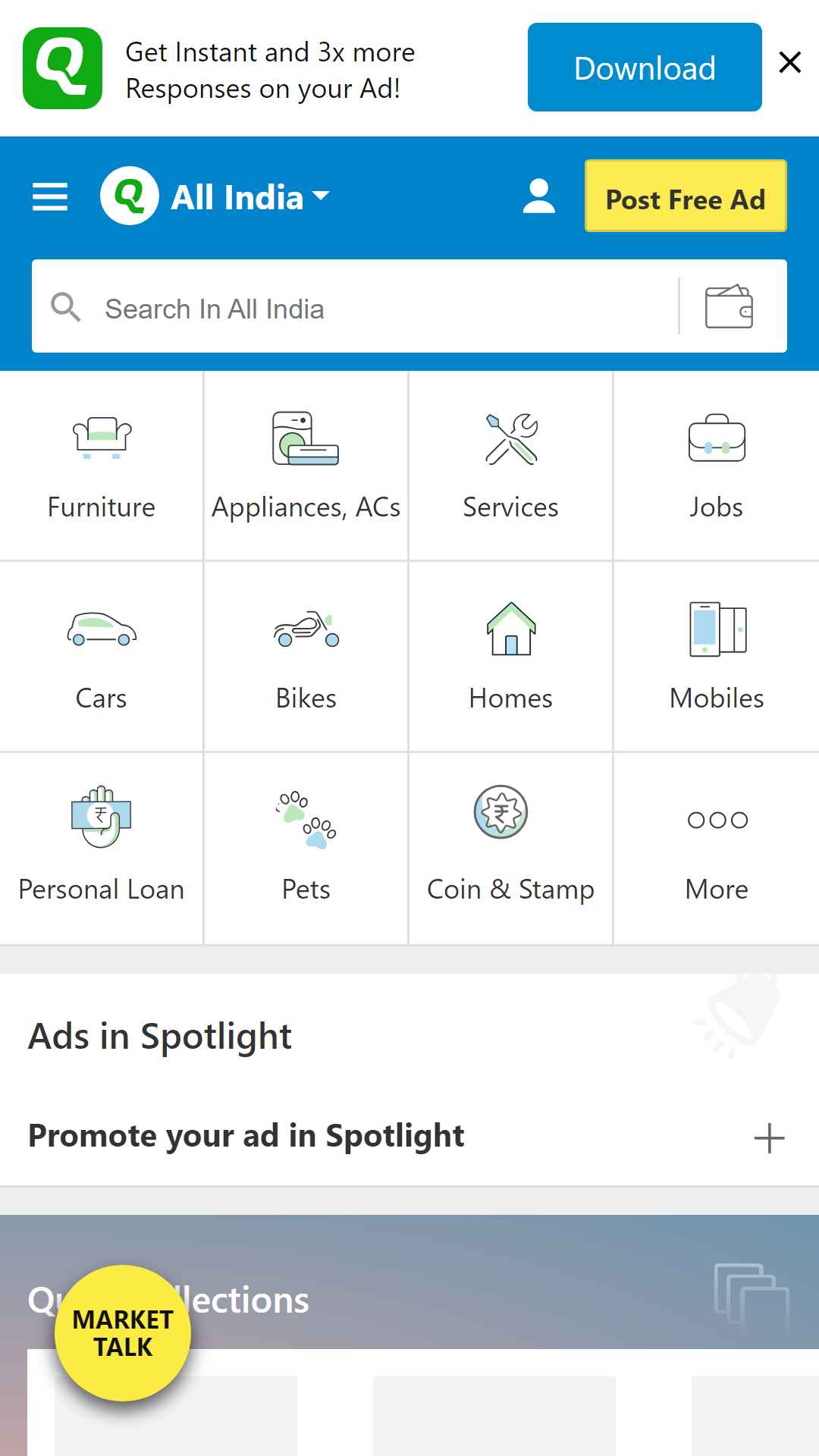The width and height of the screenshot is (819, 1456).
Task: Browse the Furniture category
Action: (x=102, y=466)
